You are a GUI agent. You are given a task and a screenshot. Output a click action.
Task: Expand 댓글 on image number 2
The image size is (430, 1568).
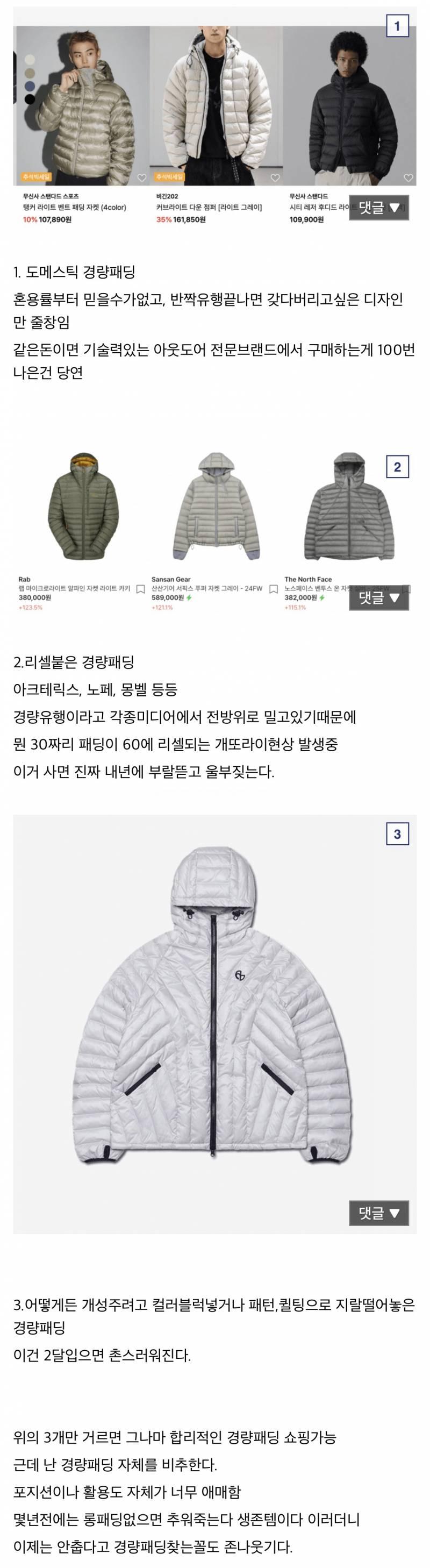tap(378, 598)
